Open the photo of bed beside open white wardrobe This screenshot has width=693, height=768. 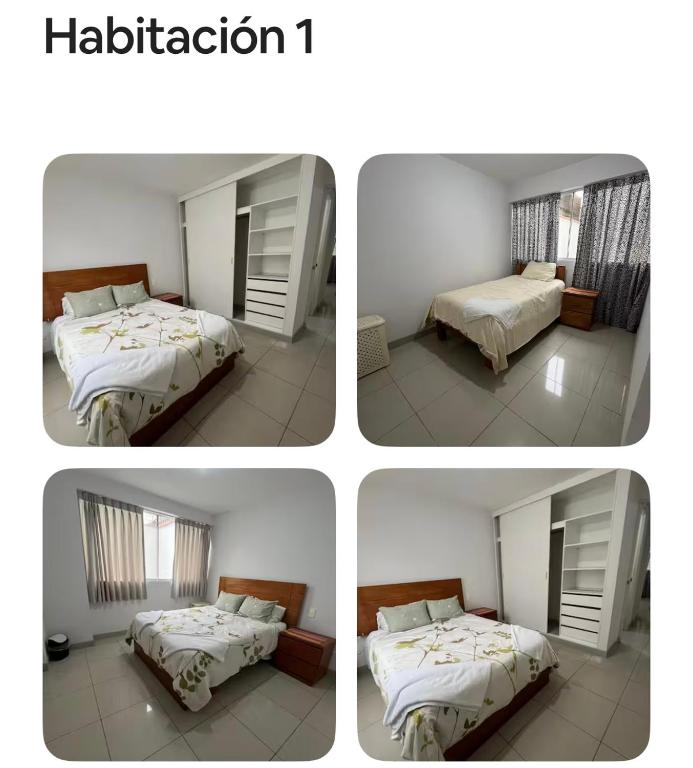tap(189, 299)
